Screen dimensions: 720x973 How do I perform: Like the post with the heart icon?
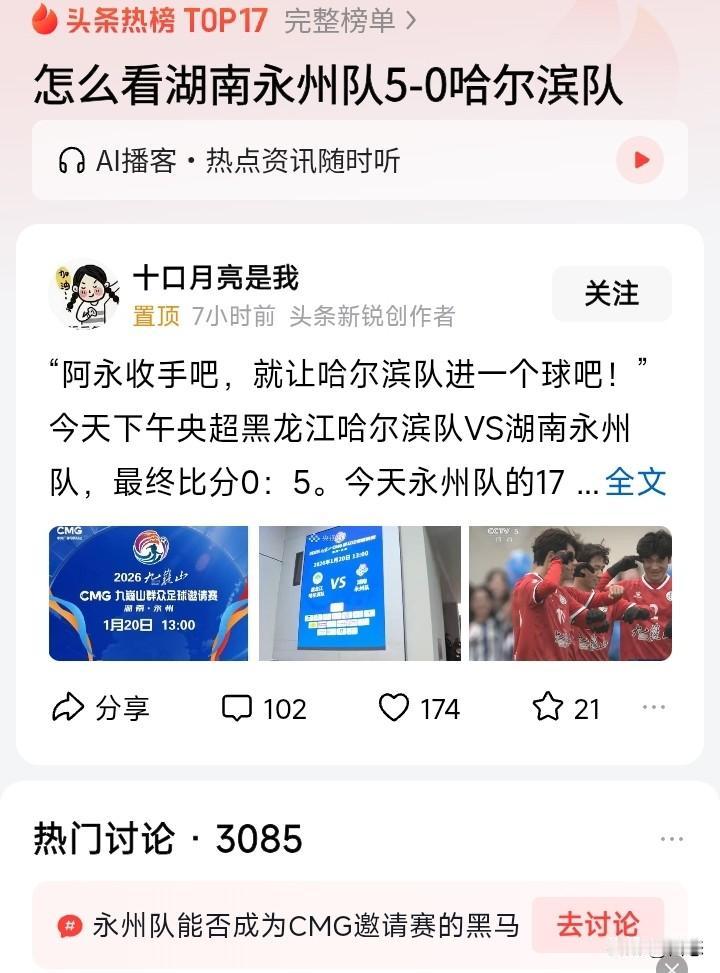[x=418, y=708]
